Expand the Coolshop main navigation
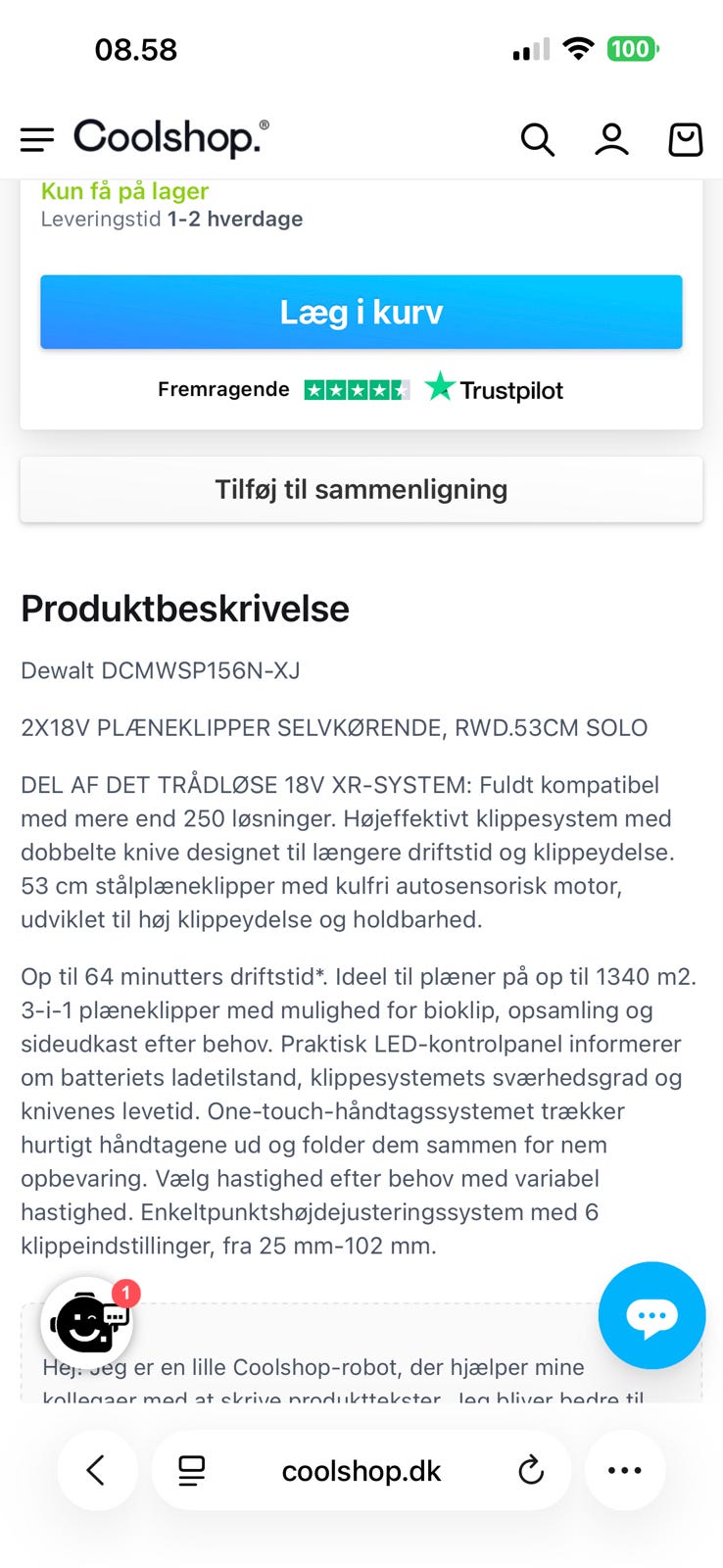 (36, 139)
